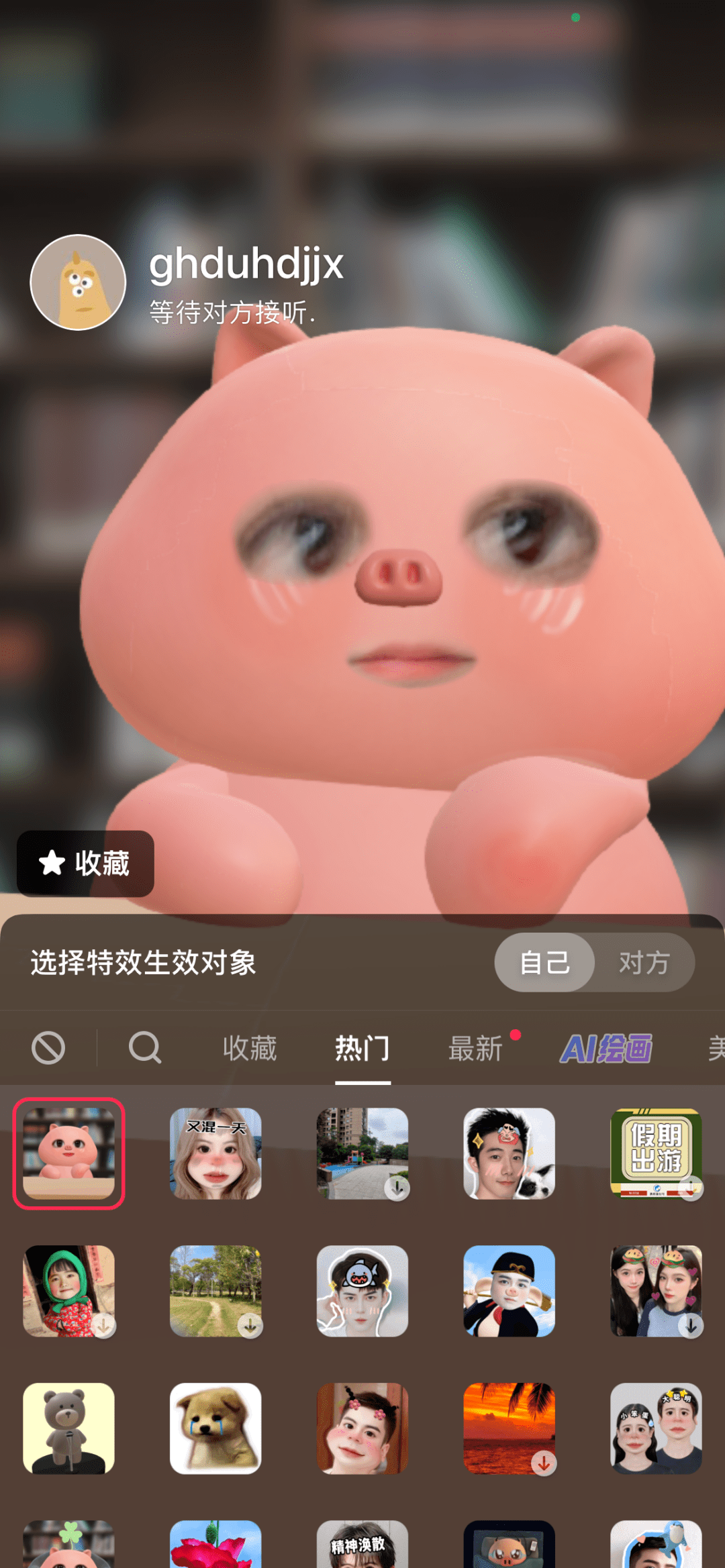The image size is (725, 1568).
Task: Choose the green headscarf baby effect
Action: click(x=69, y=1291)
